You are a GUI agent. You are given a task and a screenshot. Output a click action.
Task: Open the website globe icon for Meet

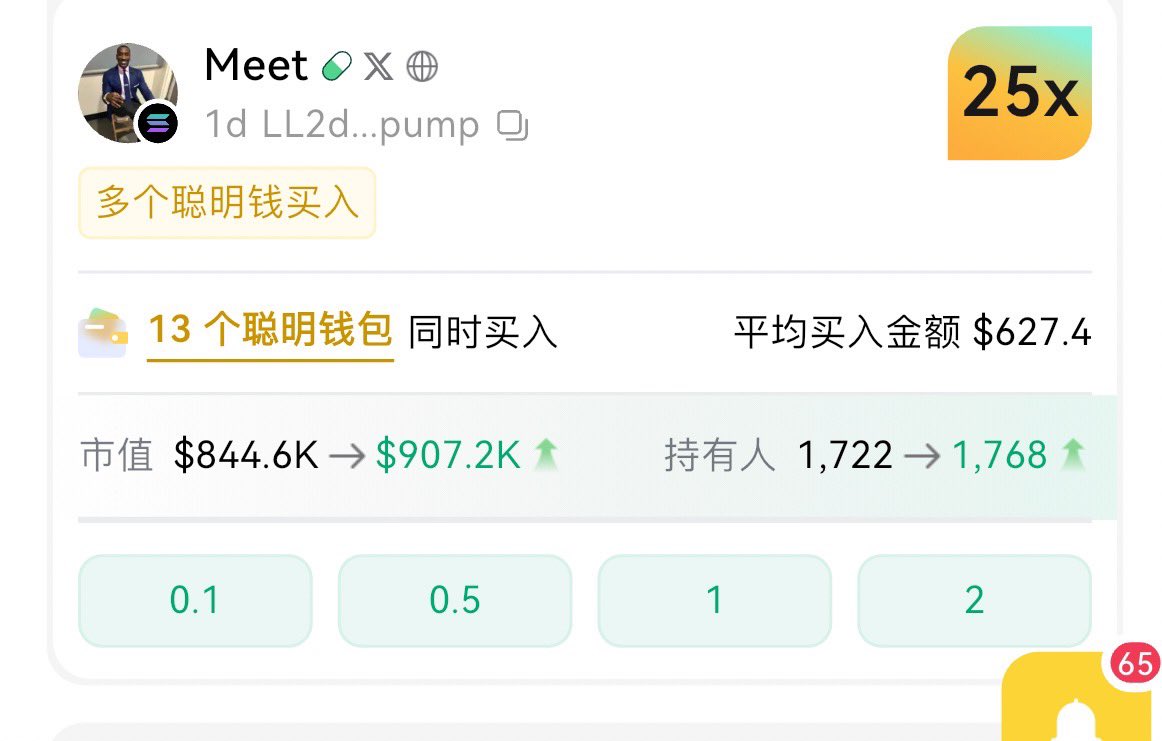tap(422, 67)
